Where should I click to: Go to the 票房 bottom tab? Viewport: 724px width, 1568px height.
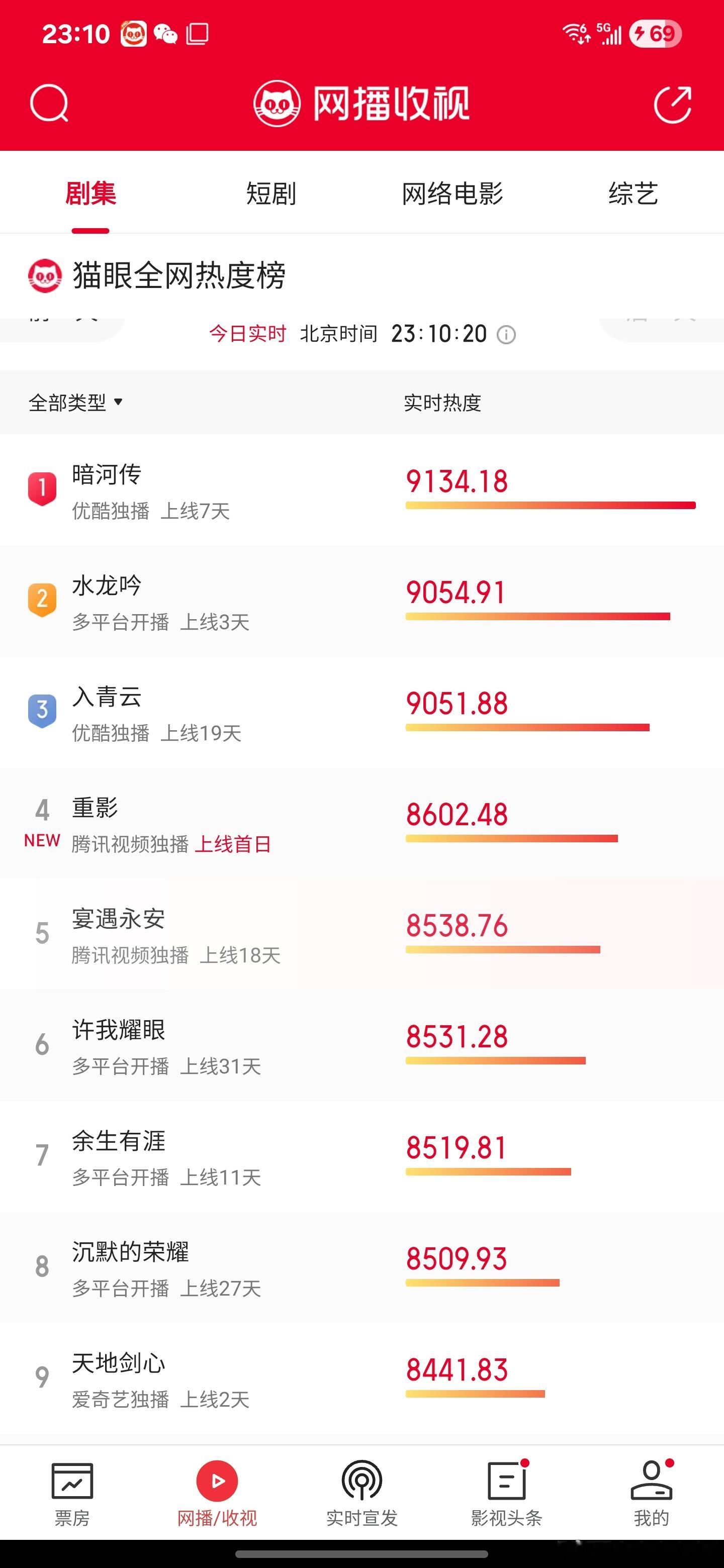tap(72, 1494)
